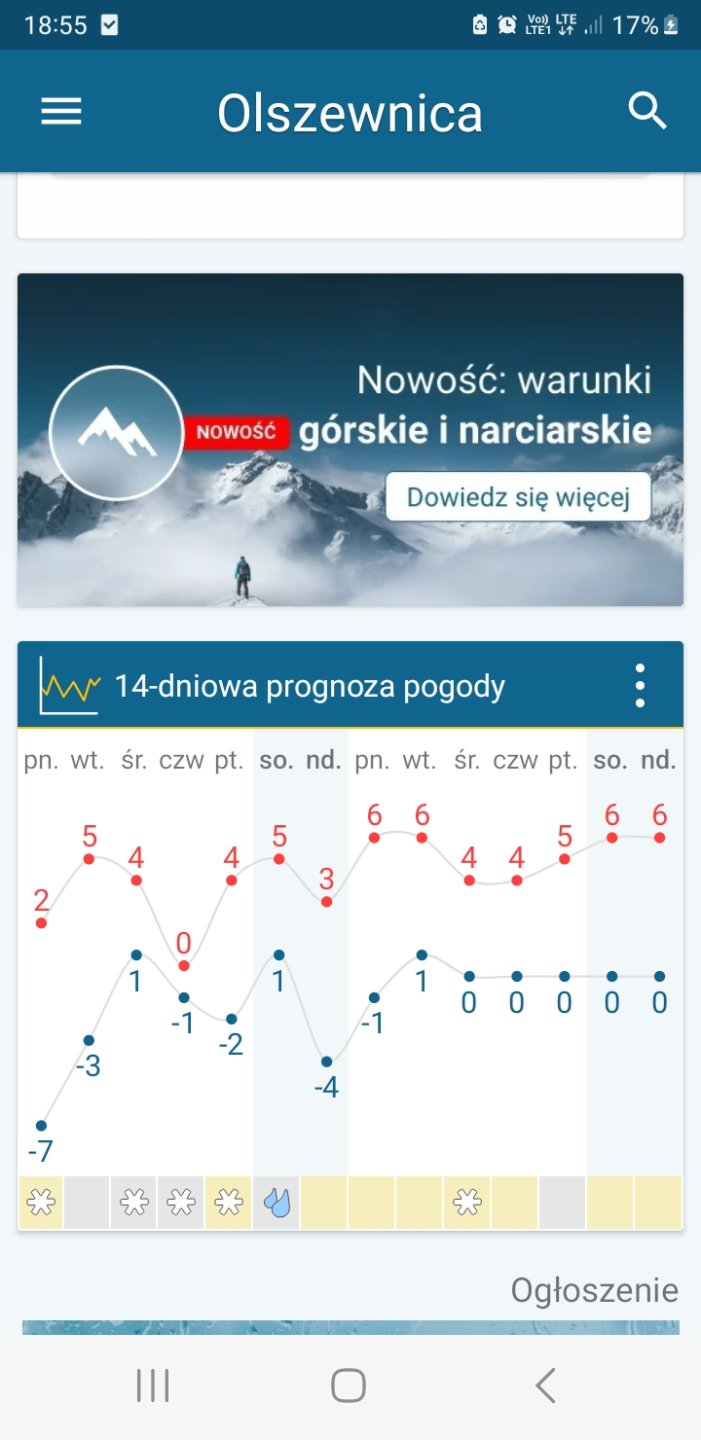
Task: Open the 14-dniowa prognoza pogody header
Action: (x=310, y=686)
